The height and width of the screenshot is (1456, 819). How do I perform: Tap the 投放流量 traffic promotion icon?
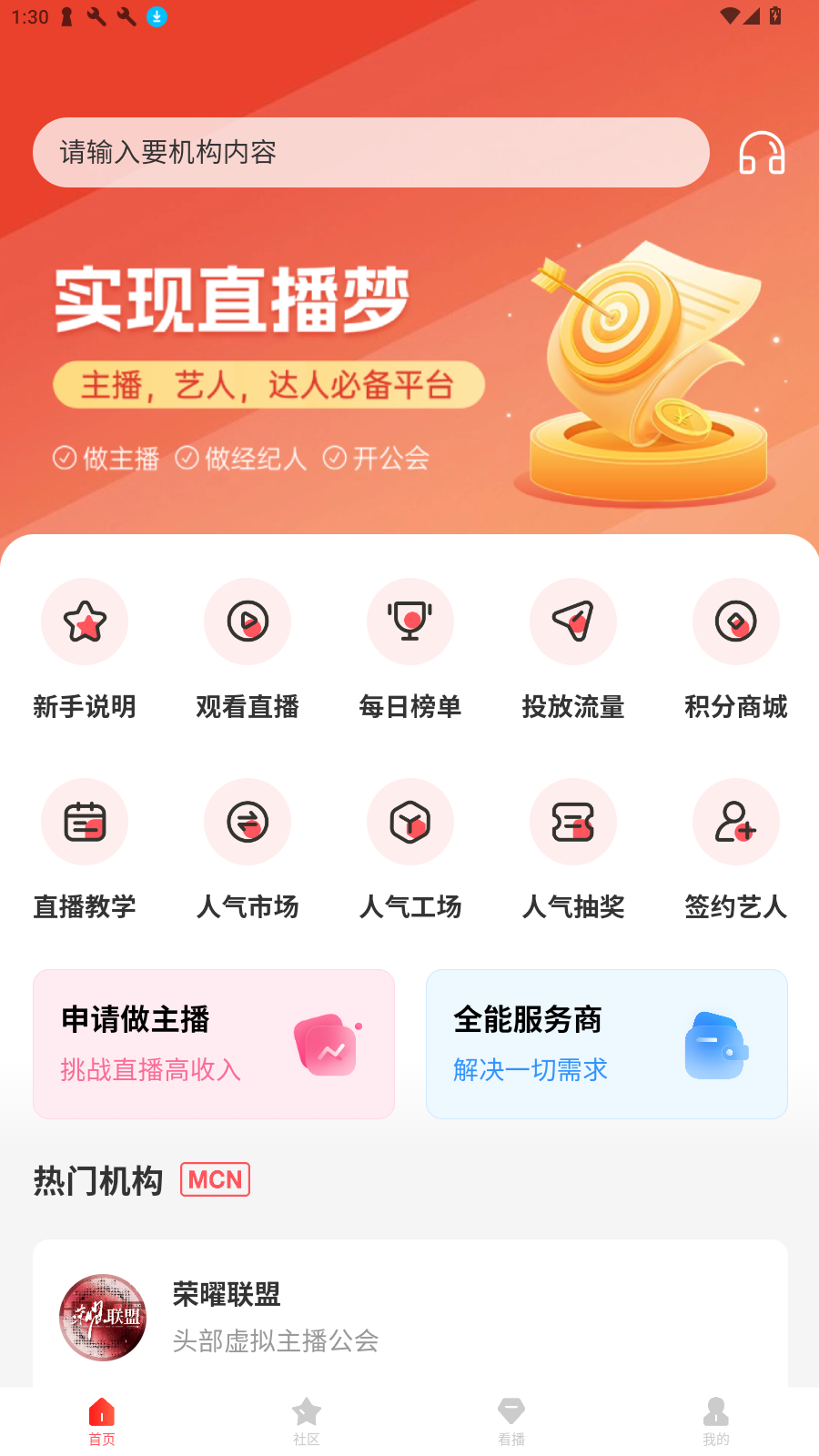point(572,622)
